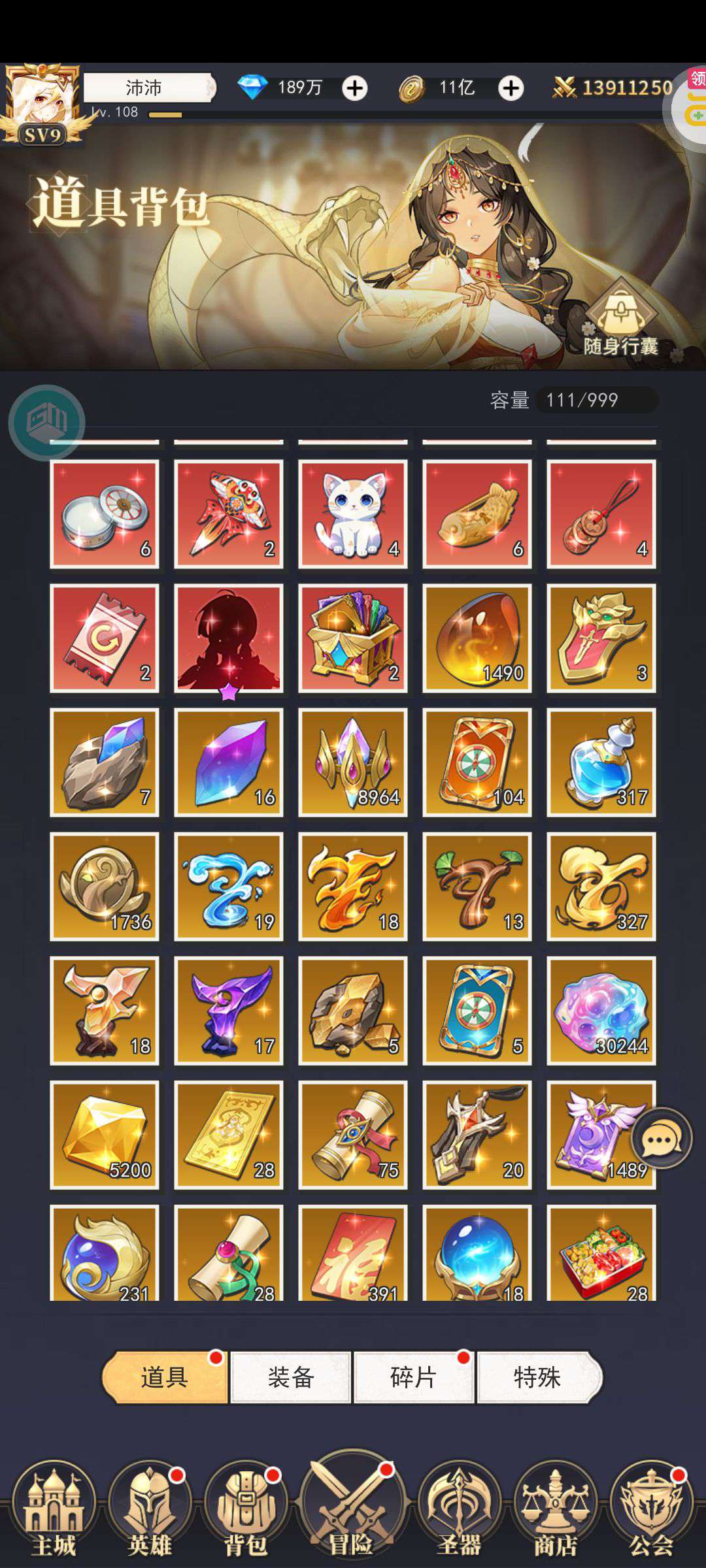Select the white cat item with count 4
This screenshot has height=1568, width=706.
point(353,514)
